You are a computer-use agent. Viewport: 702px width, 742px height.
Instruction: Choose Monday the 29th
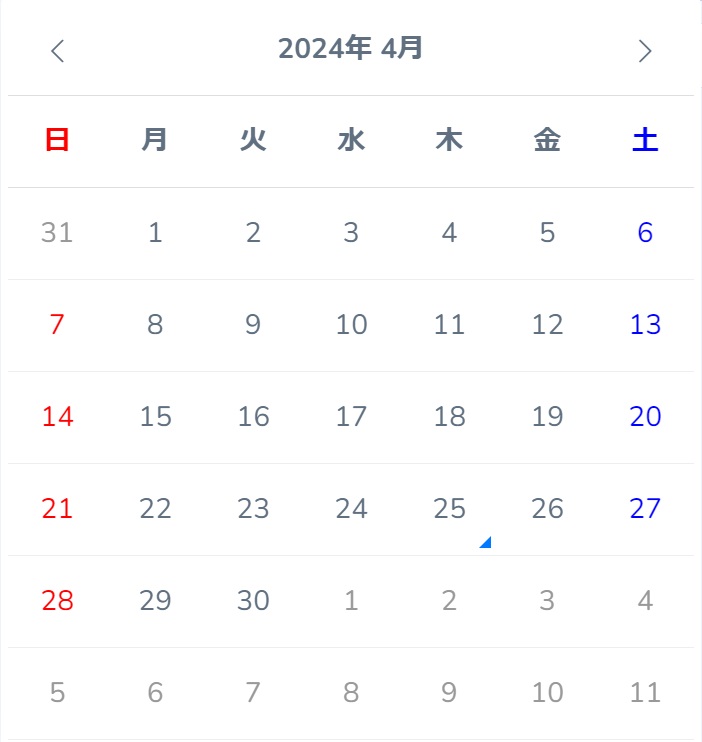point(155,601)
